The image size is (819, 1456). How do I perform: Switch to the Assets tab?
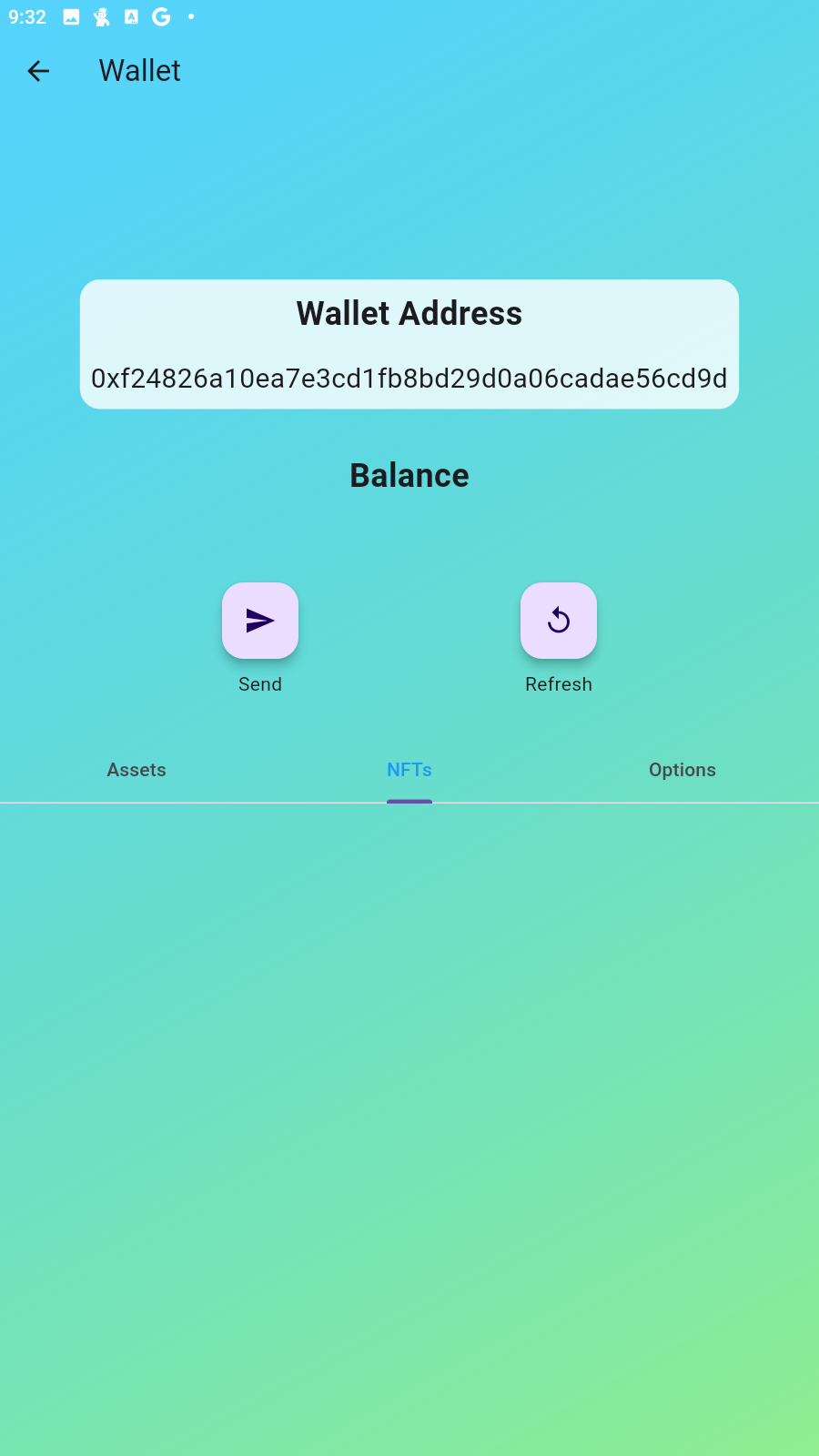pyautogui.click(x=136, y=770)
